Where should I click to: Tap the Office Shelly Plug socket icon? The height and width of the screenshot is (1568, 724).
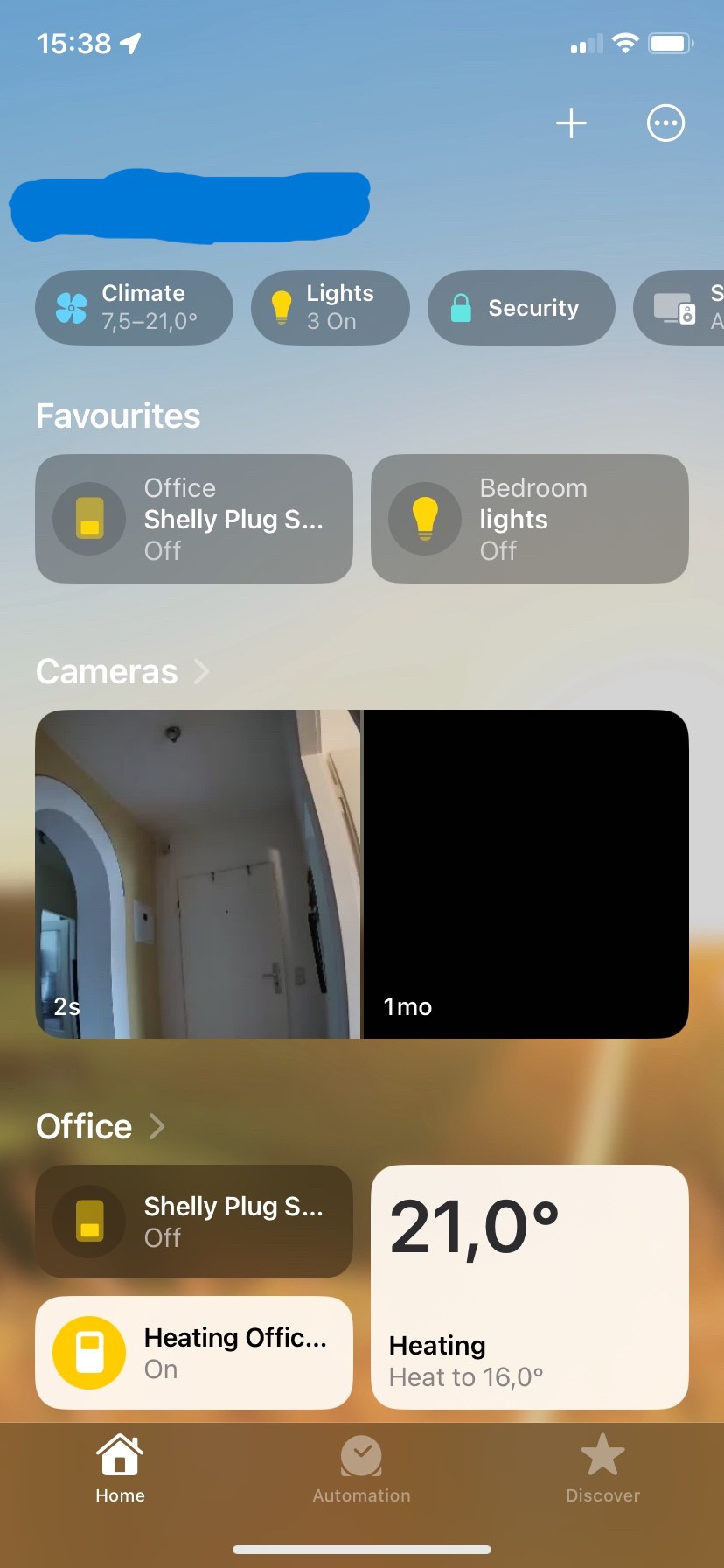pyautogui.click(x=88, y=518)
